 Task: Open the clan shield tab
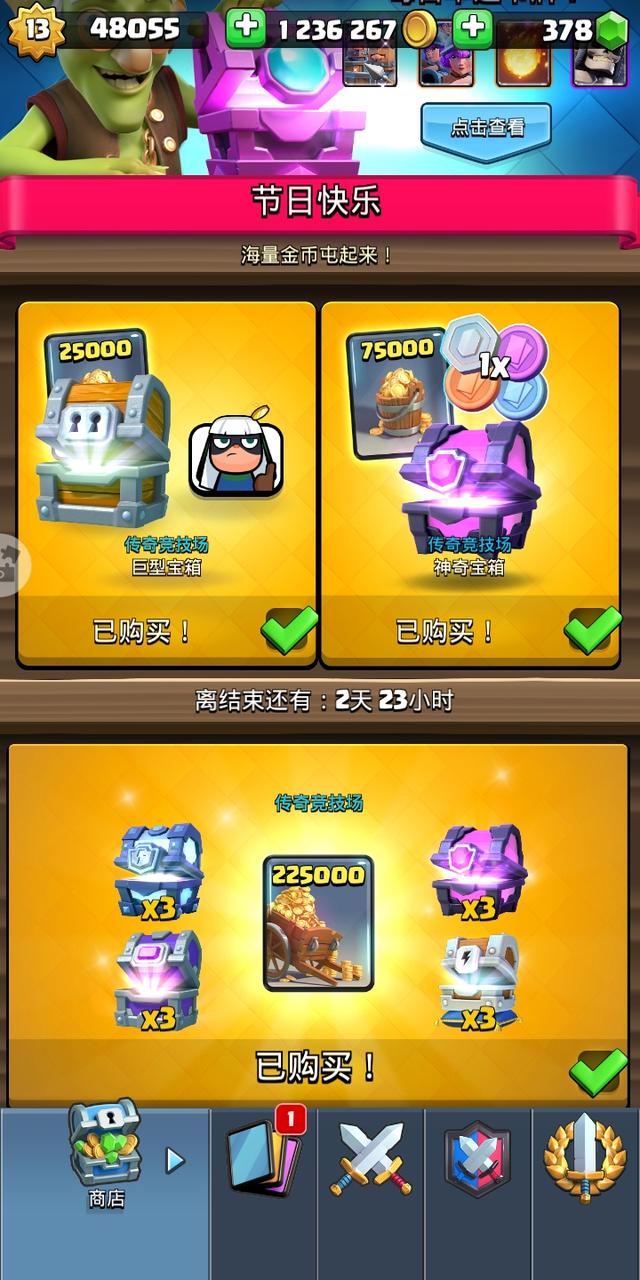coord(478,1160)
